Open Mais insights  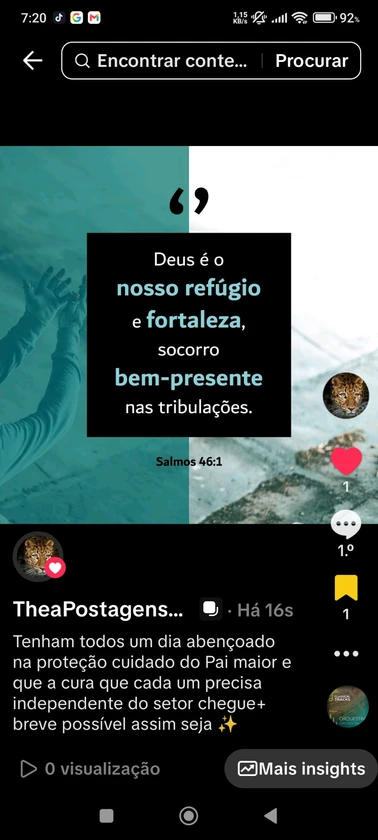tap(301, 769)
